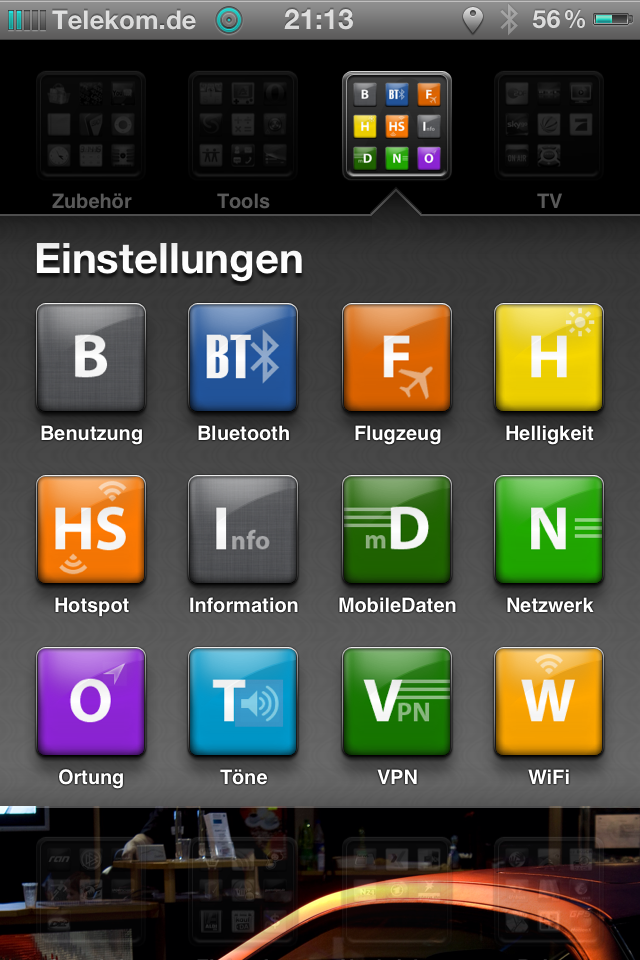Tap the Hotspot icon
The image size is (640, 960).
pos(91,530)
